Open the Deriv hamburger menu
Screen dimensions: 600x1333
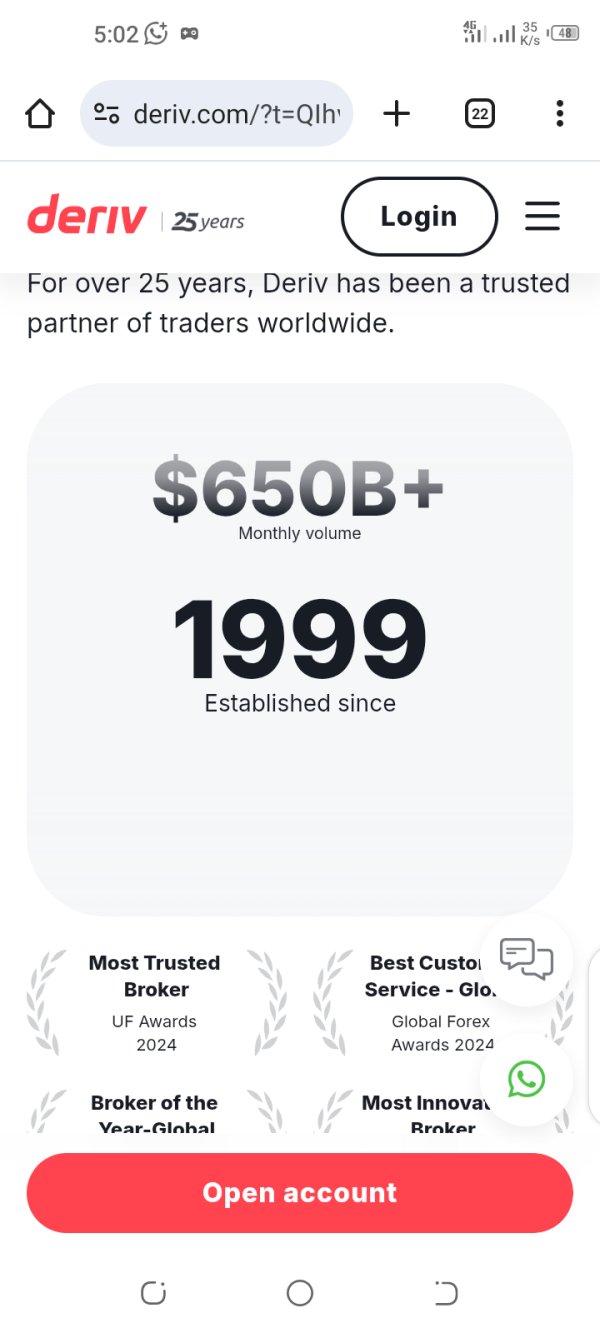543,216
